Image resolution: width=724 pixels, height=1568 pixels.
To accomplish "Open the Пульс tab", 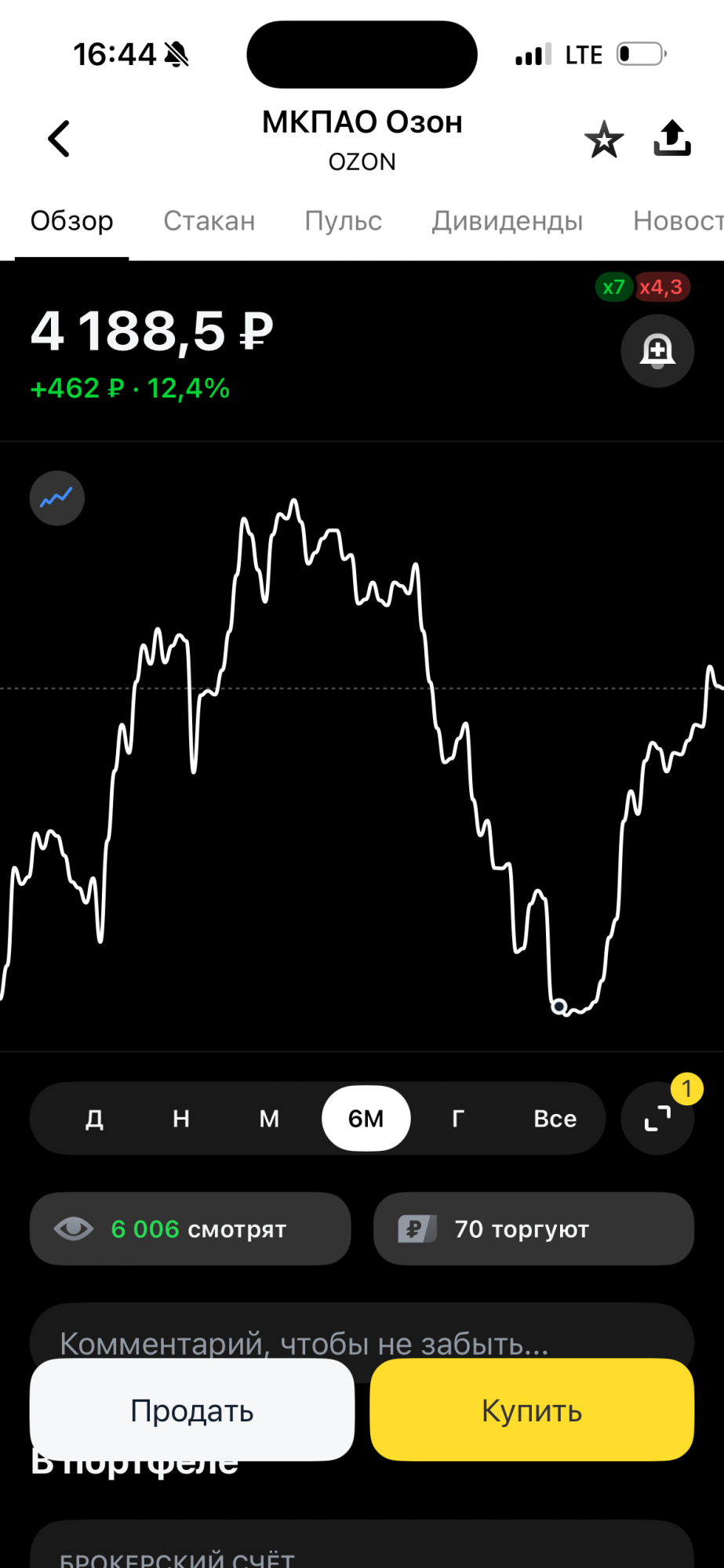I will point(343,221).
